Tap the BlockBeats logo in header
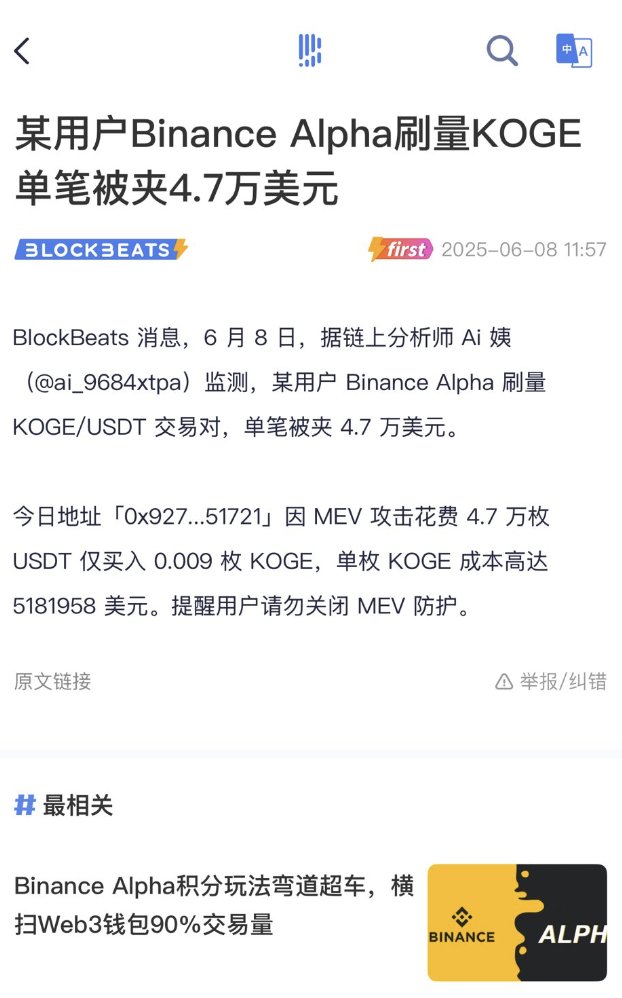The width and height of the screenshot is (622, 998). (x=310, y=50)
